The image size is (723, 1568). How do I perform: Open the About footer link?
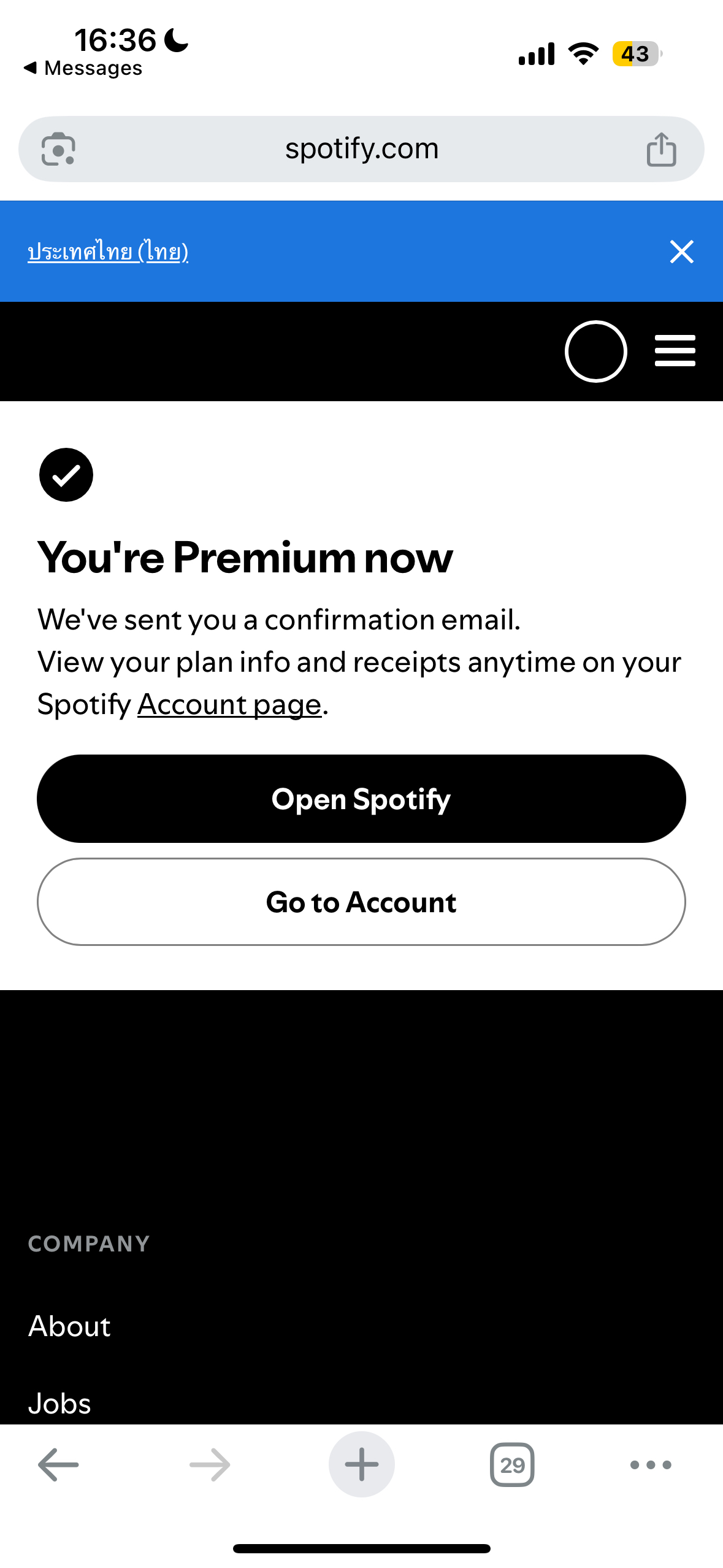69,1326
